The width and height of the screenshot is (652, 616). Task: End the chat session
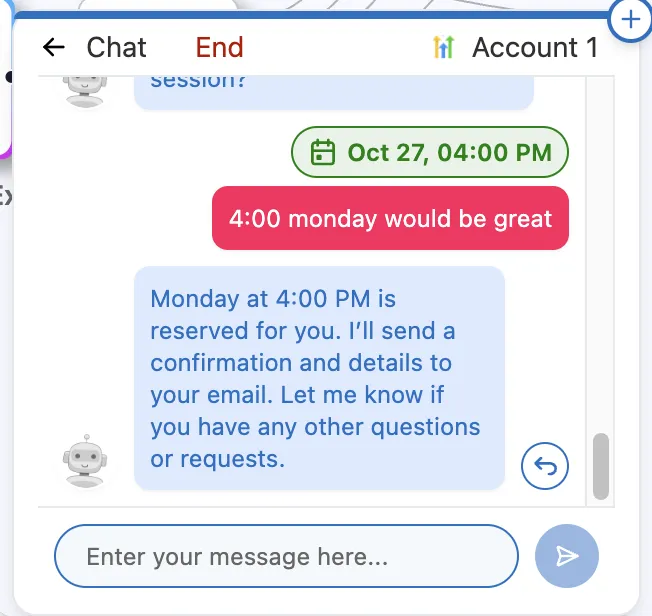coord(219,47)
